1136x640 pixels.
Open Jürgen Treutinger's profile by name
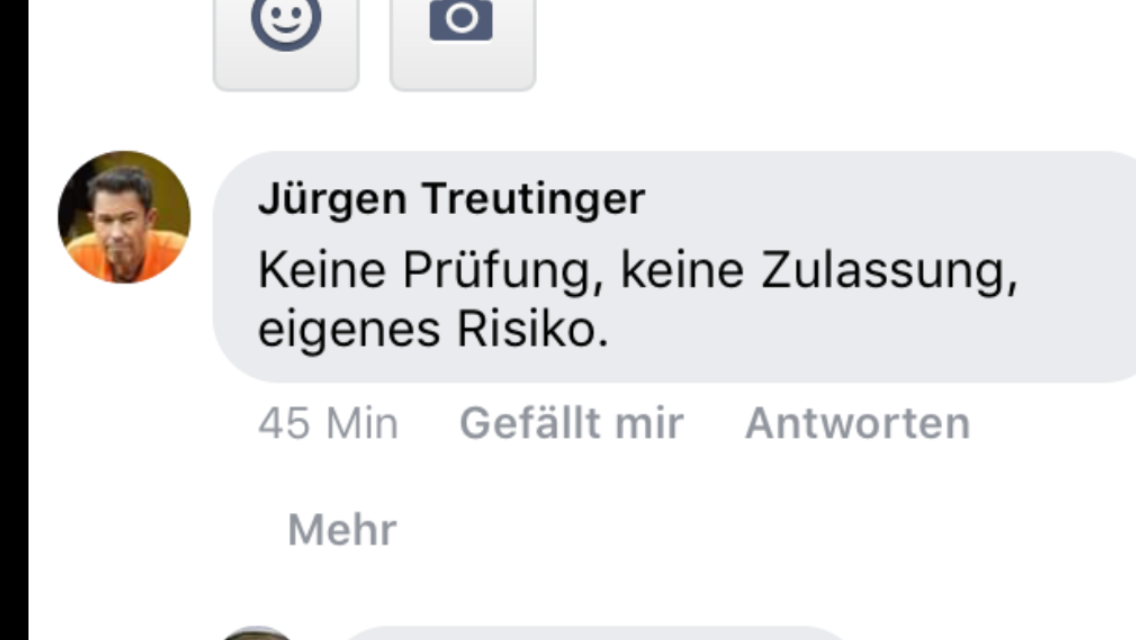[451, 200]
